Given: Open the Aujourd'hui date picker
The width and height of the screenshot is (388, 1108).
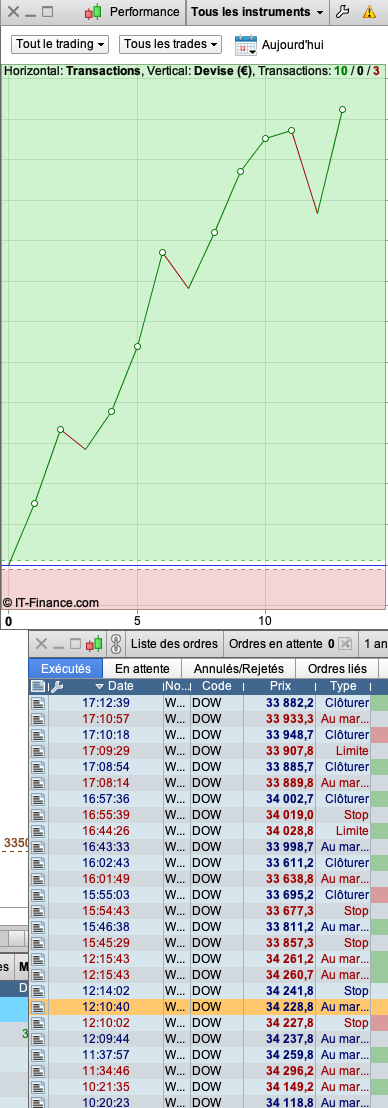Looking at the screenshot, I should (279, 45).
